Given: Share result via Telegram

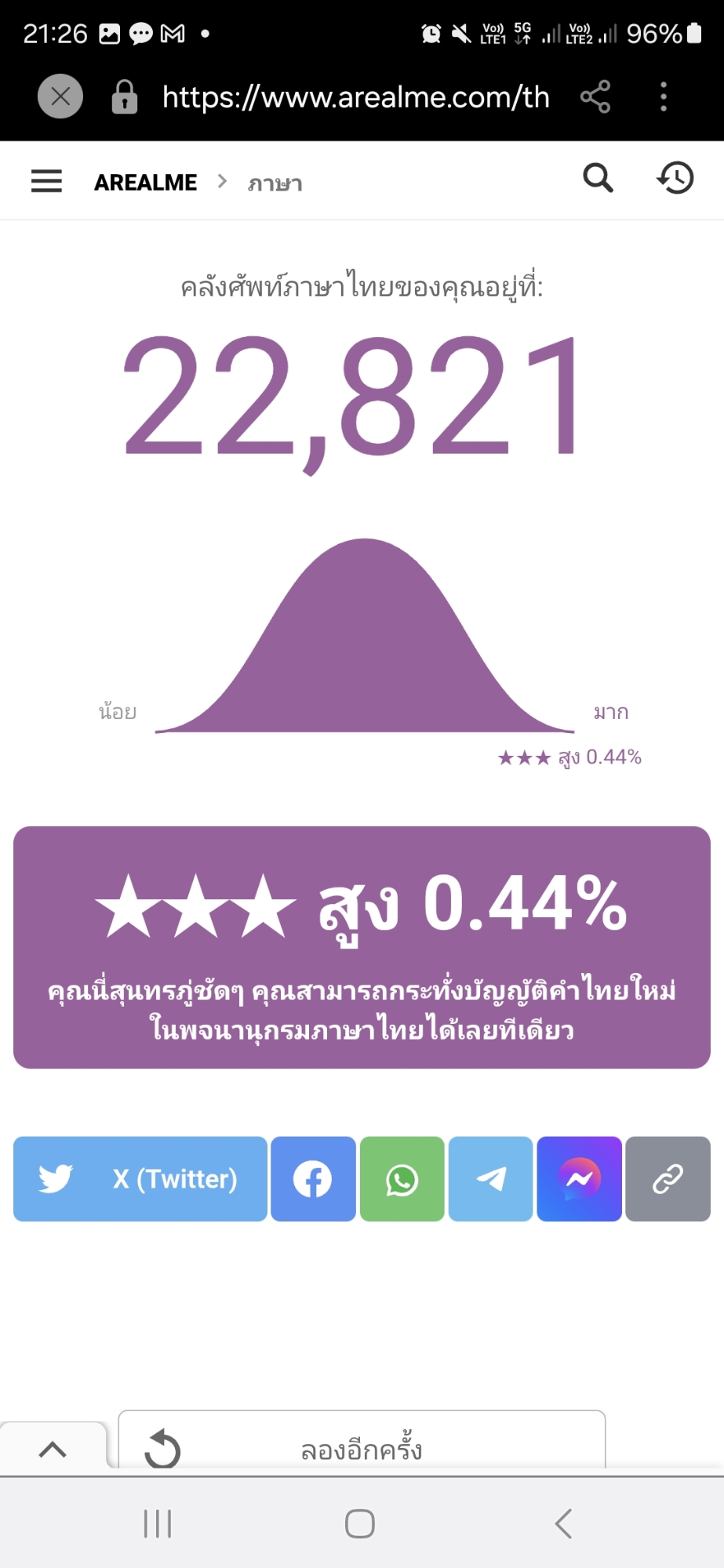Looking at the screenshot, I should point(491,1178).
